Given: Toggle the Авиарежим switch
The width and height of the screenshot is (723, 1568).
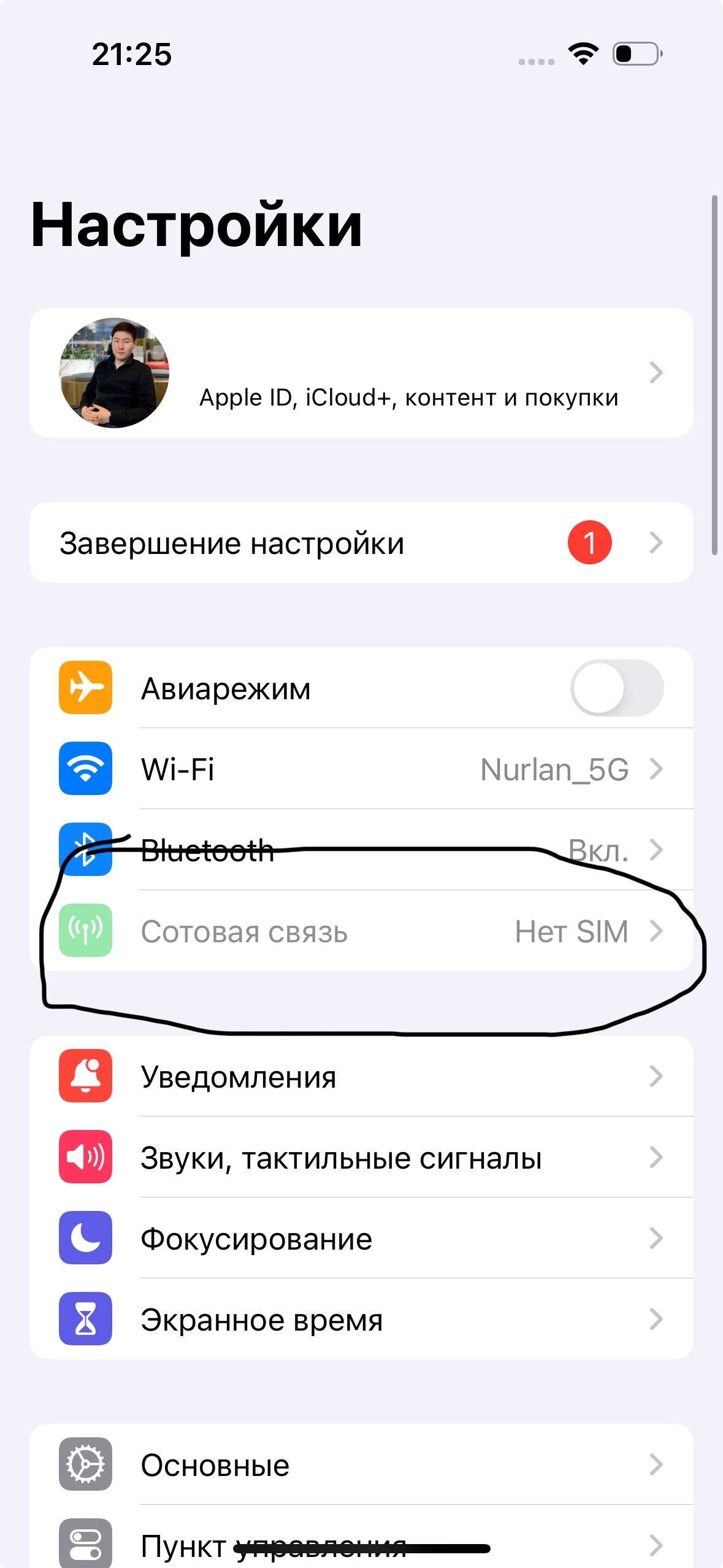Looking at the screenshot, I should (617, 688).
